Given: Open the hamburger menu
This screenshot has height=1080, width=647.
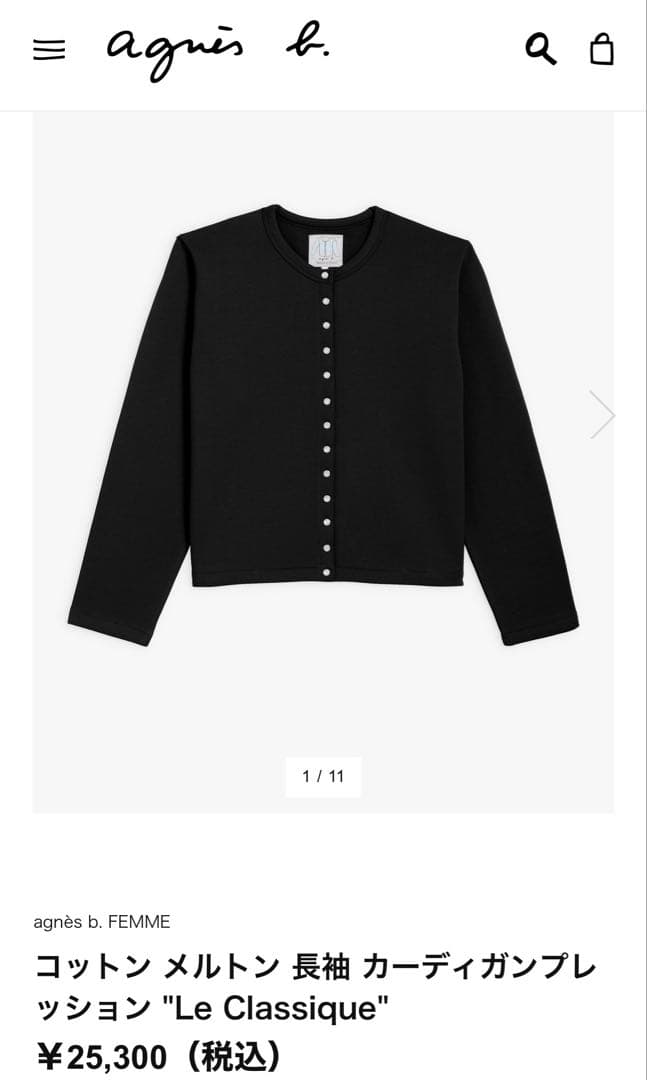Looking at the screenshot, I should pyautogui.click(x=49, y=50).
